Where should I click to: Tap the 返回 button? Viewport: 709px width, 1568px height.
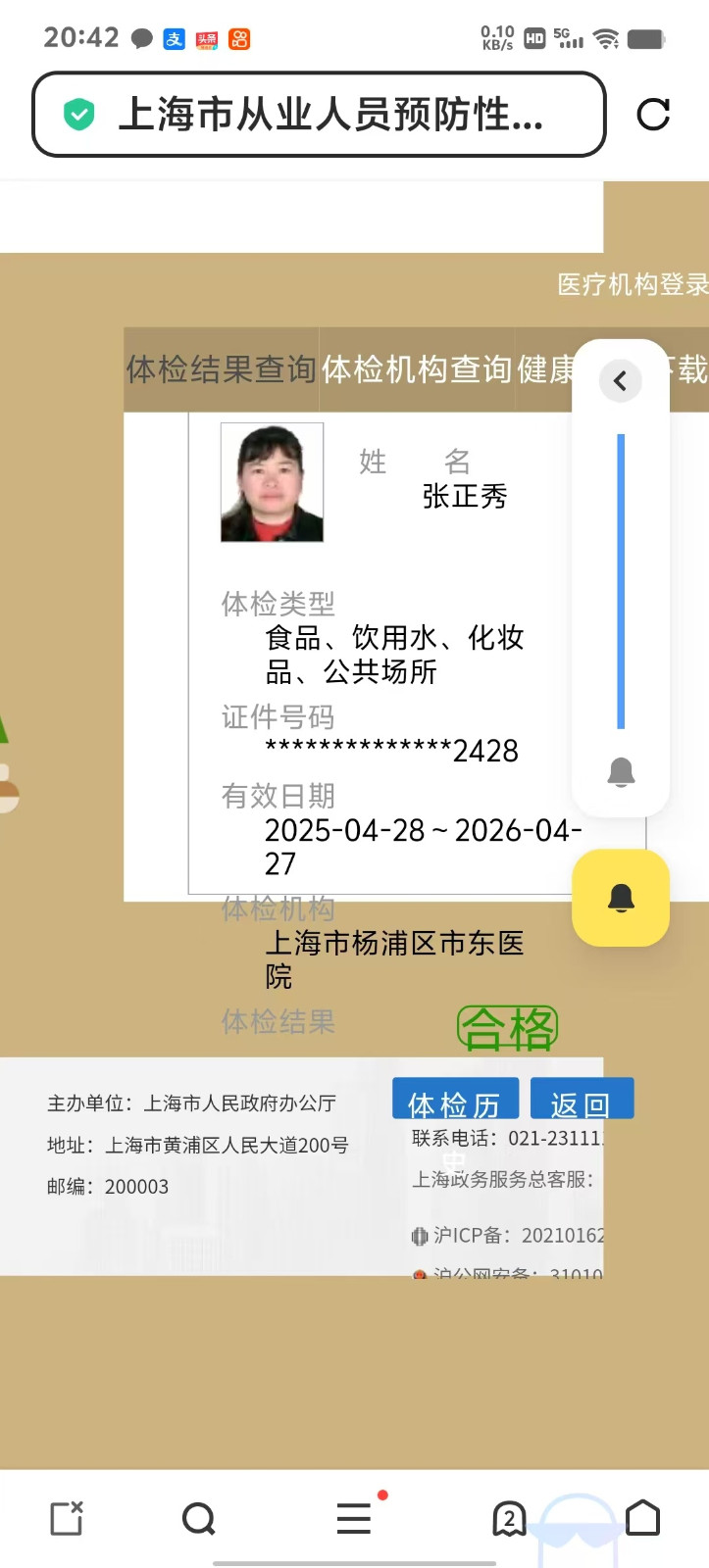coord(582,1101)
